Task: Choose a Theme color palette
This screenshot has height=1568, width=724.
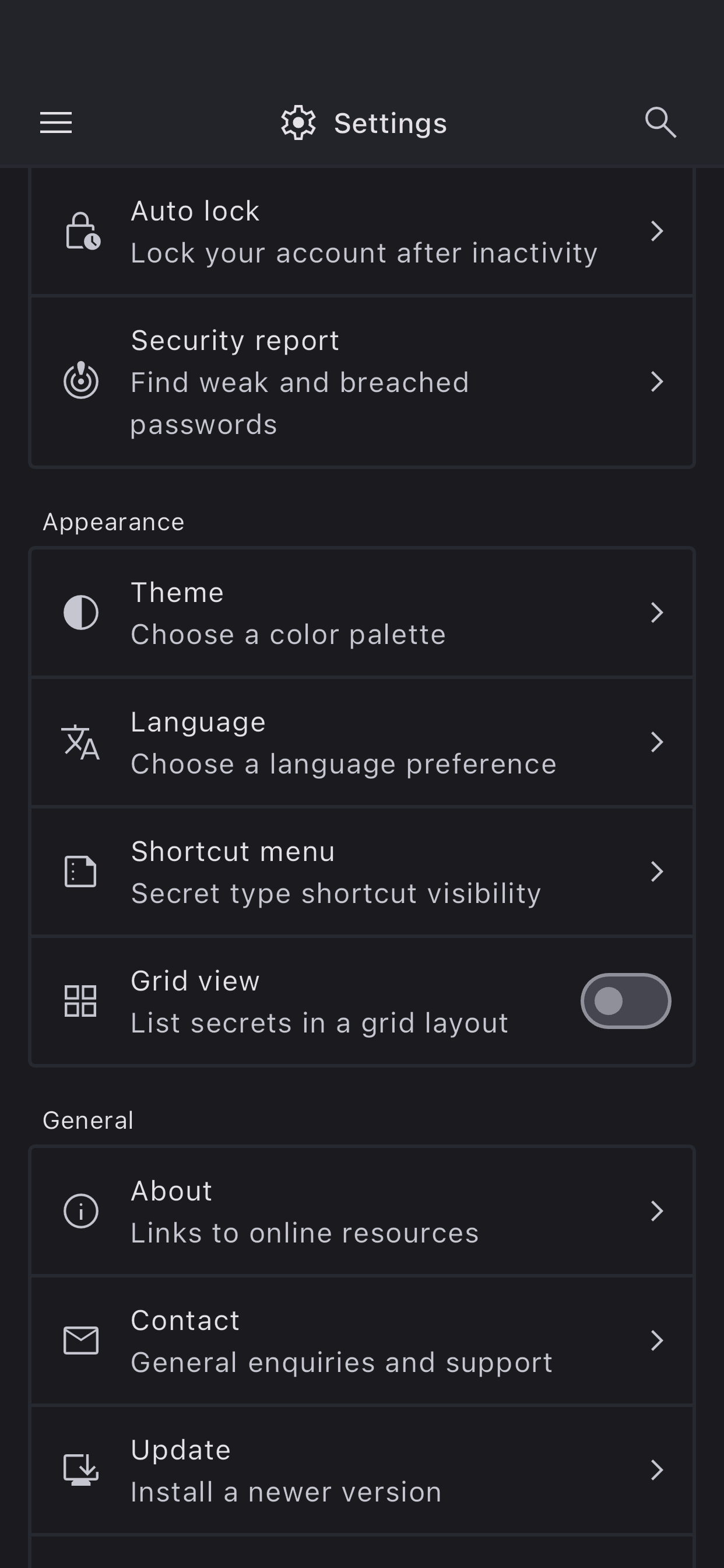Action: point(362,613)
